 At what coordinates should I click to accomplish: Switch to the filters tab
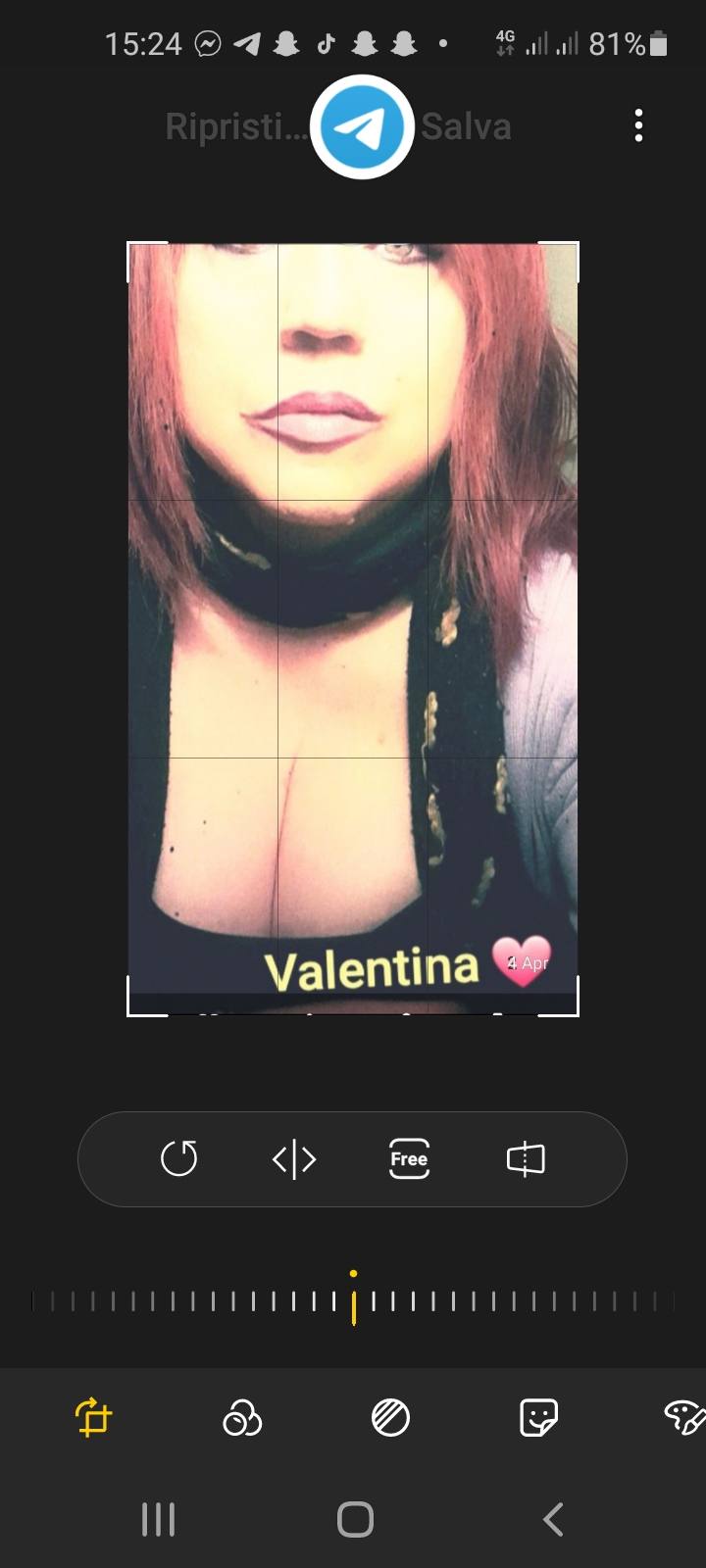(x=242, y=1417)
